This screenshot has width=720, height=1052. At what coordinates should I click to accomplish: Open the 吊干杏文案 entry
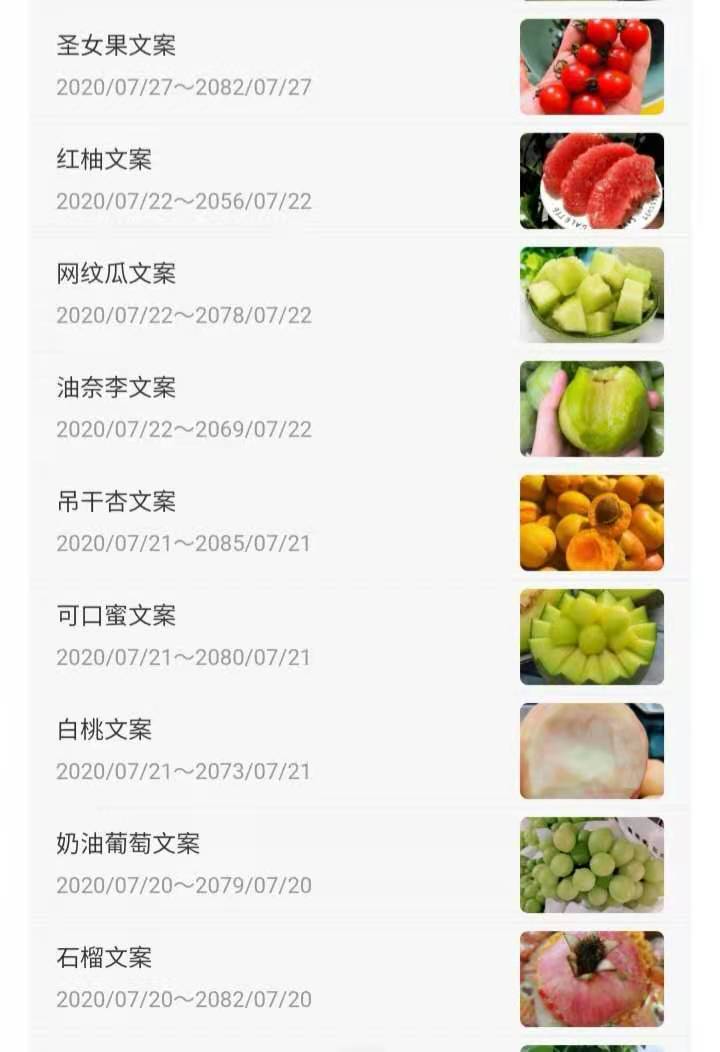point(116,502)
